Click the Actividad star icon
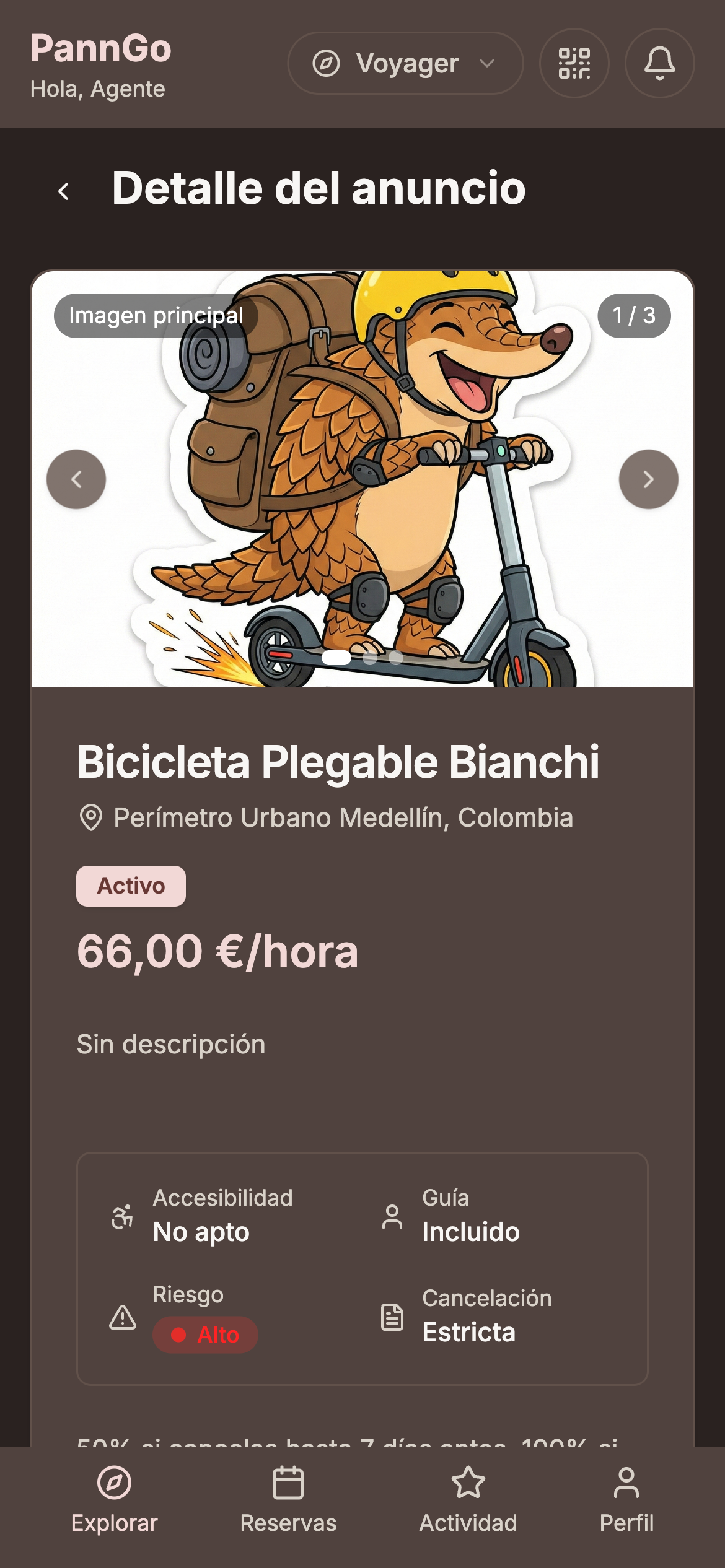Viewport: 725px width, 1568px height. (468, 1483)
